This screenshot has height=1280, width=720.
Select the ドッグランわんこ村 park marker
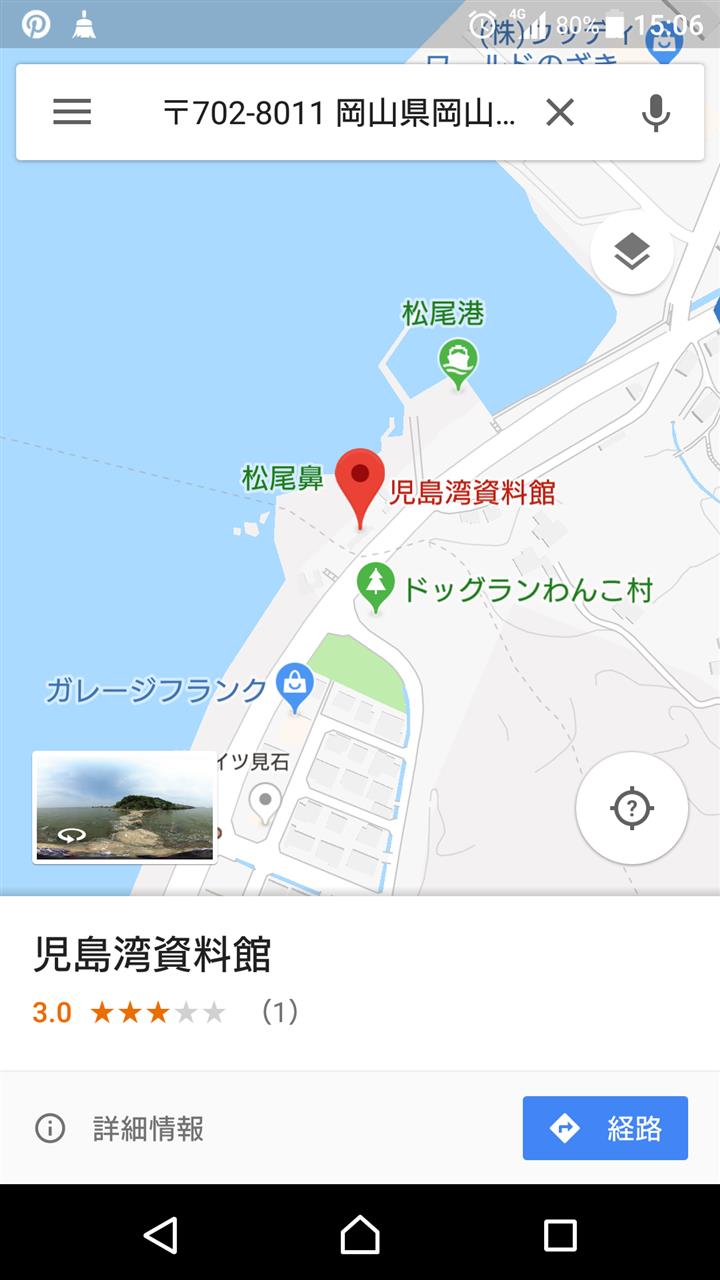(x=375, y=588)
